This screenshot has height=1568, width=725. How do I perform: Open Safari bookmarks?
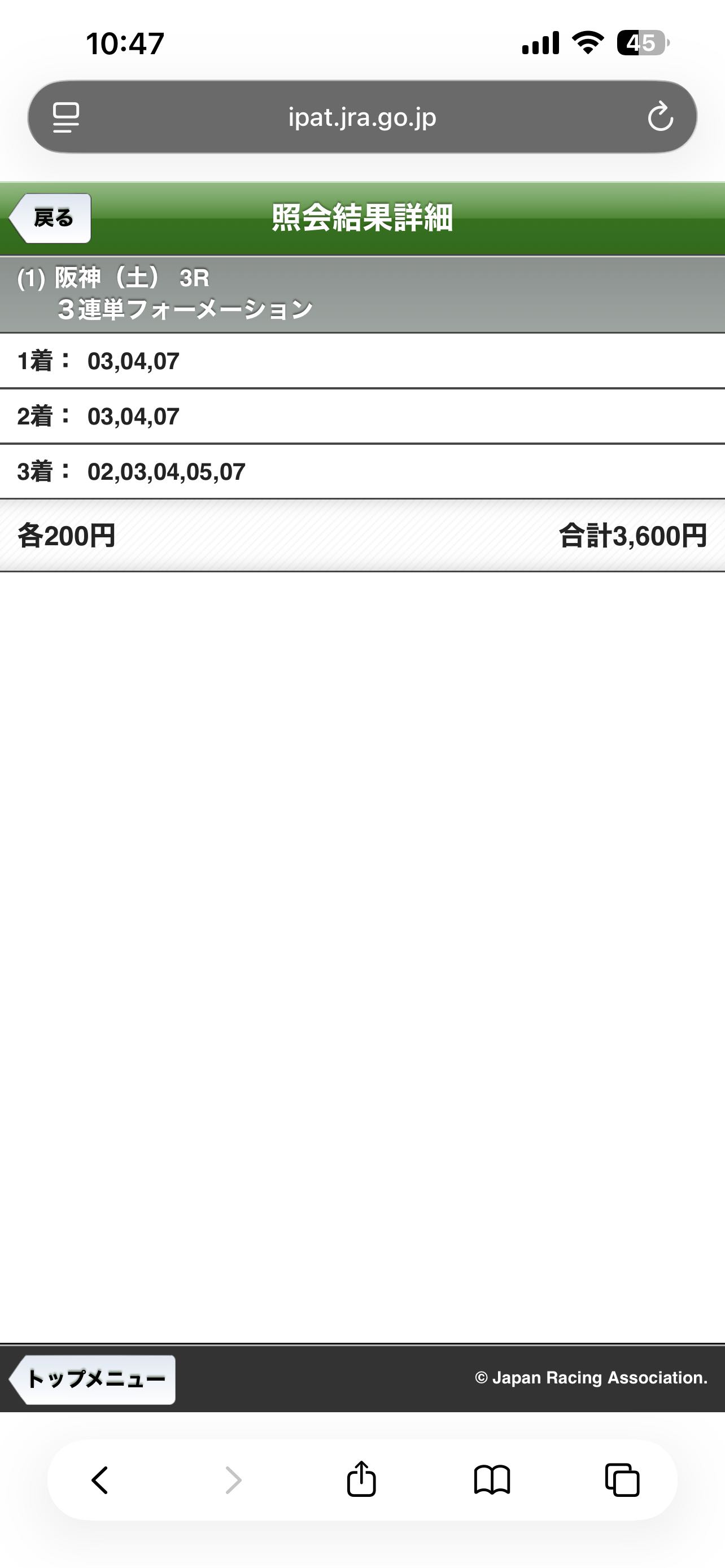coord(492,1479)
